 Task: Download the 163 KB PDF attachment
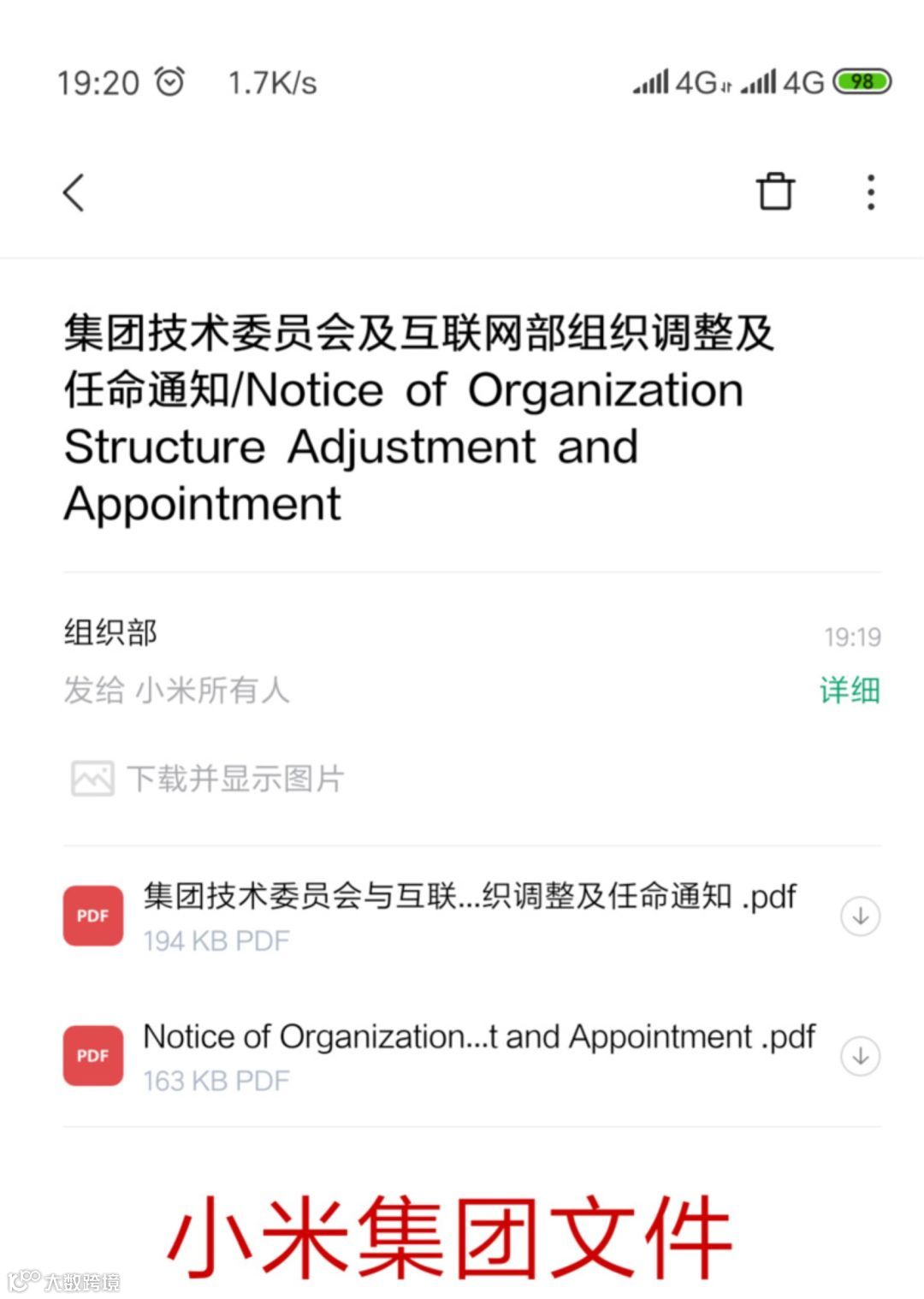point(860,1057)
